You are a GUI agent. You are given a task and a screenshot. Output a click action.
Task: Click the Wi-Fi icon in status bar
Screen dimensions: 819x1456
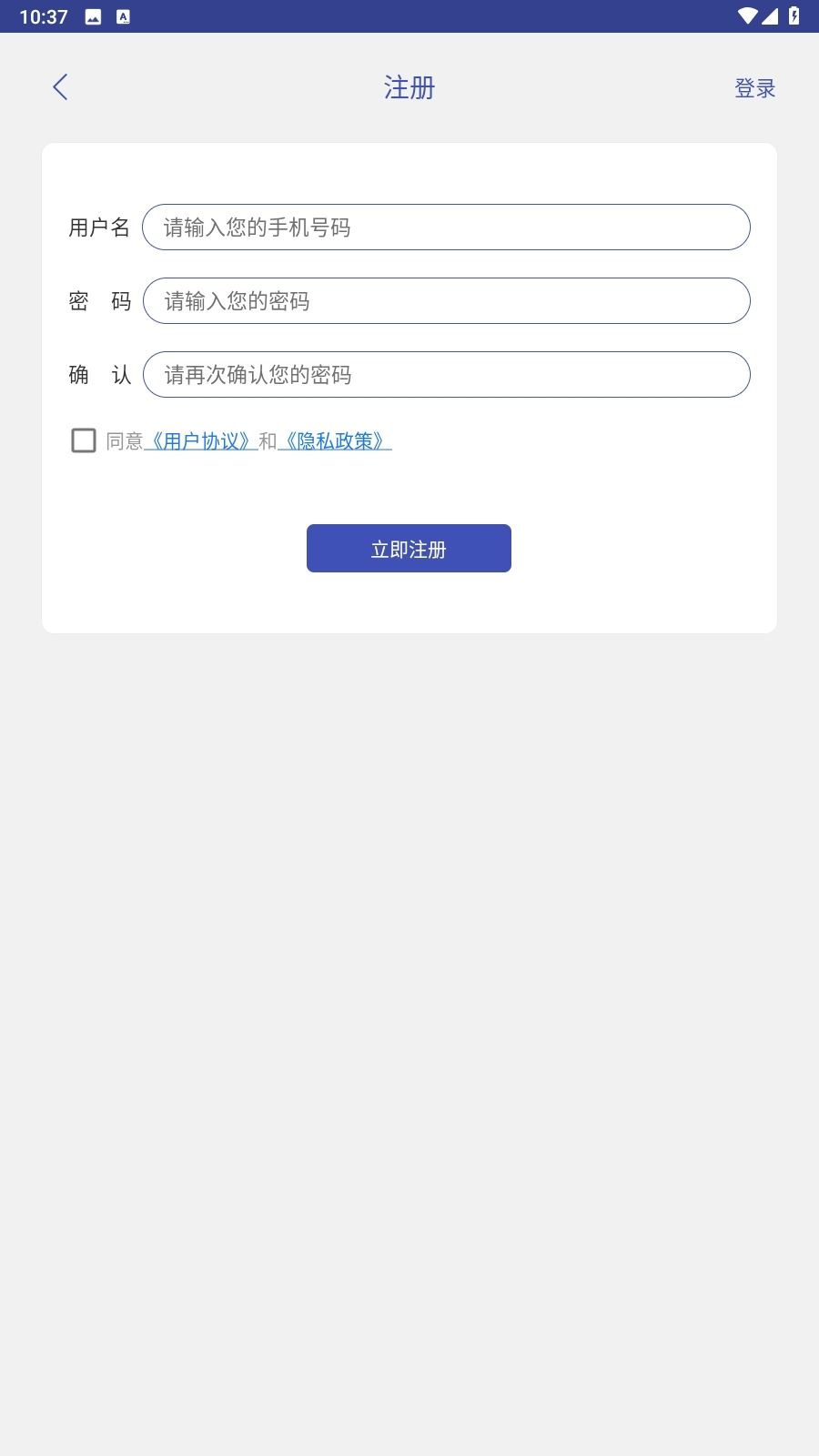[748, 14]
